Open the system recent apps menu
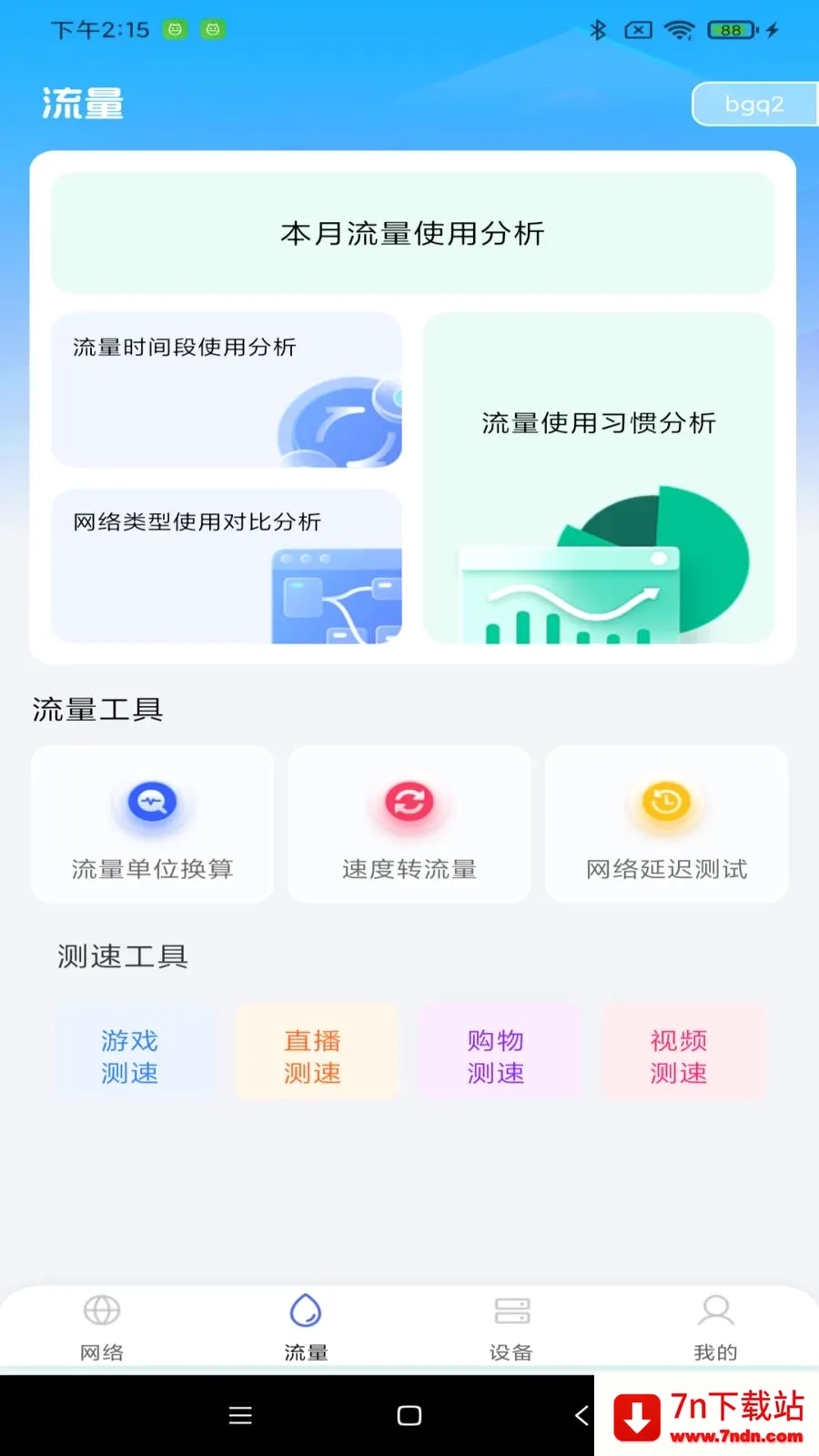 tap(240, 1415)
